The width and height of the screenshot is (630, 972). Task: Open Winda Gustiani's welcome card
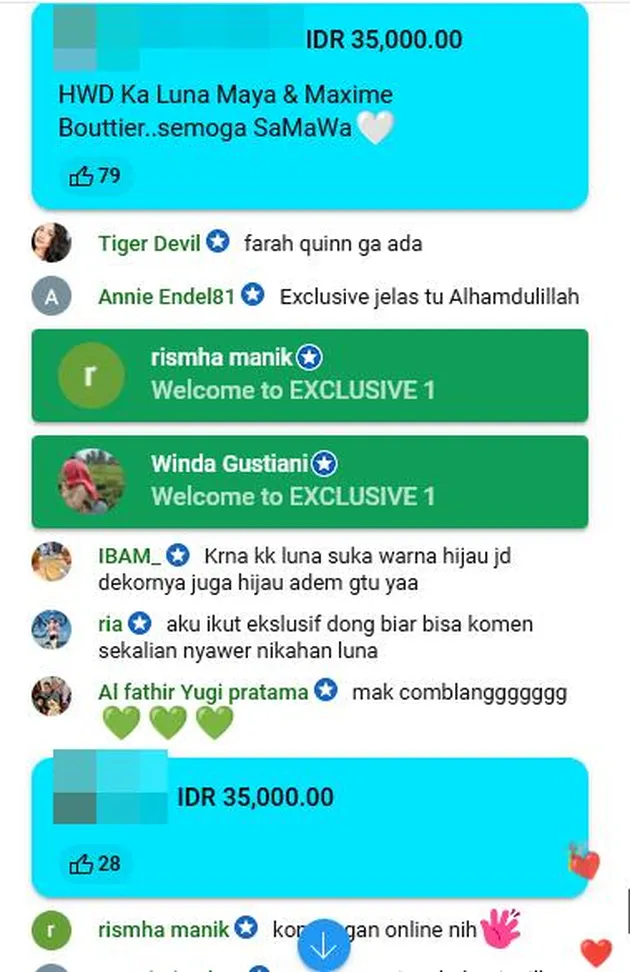(310, 481)
